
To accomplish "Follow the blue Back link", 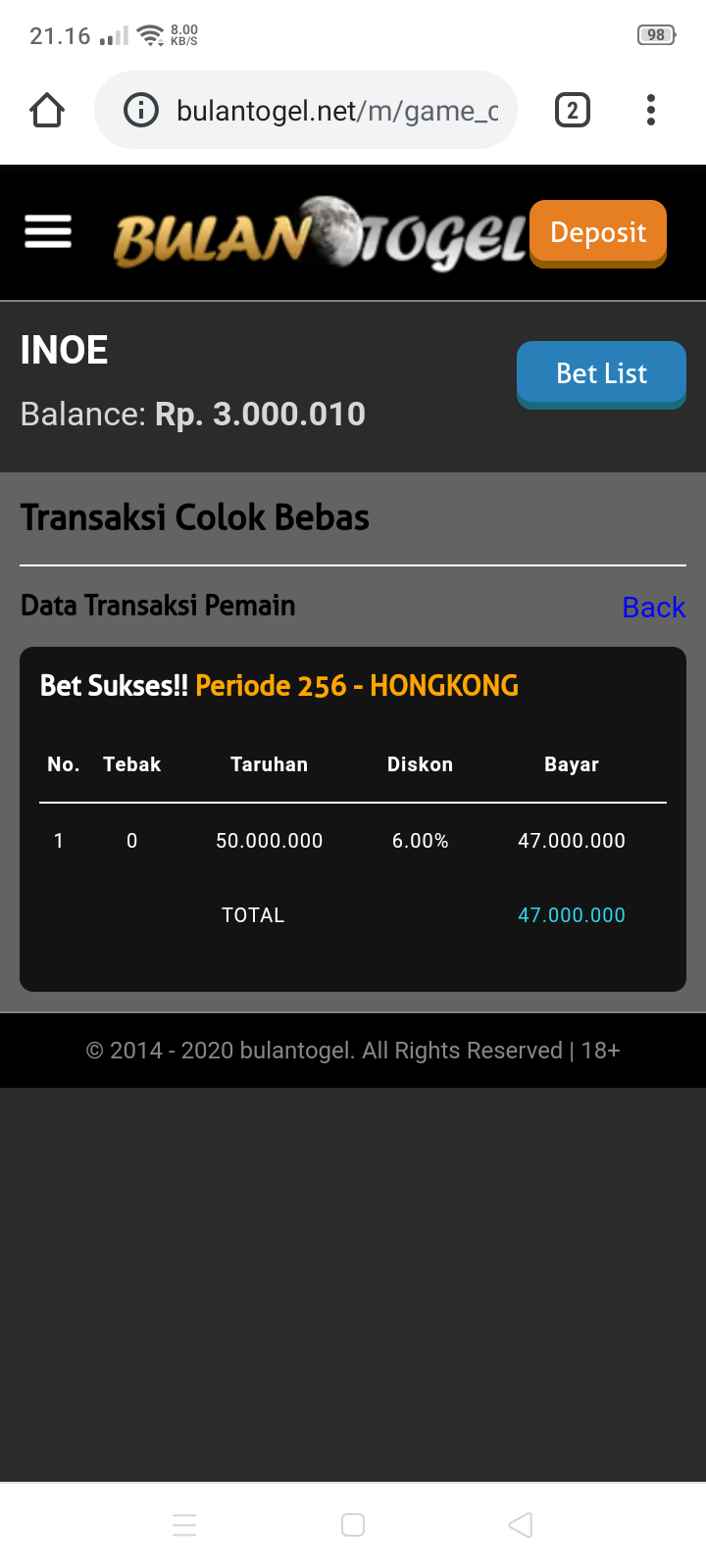I will click(x=653, y=608).
